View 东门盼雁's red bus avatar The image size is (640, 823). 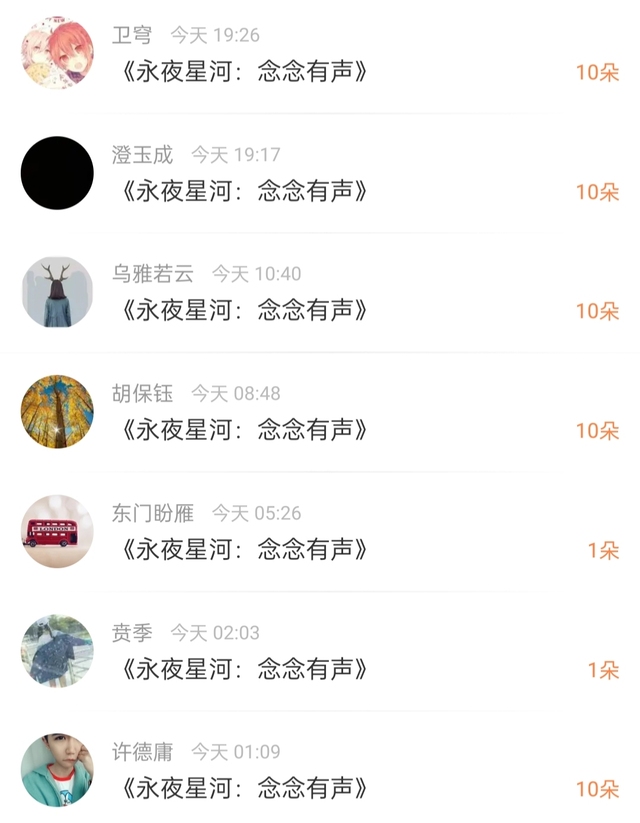tap(57, 531)
